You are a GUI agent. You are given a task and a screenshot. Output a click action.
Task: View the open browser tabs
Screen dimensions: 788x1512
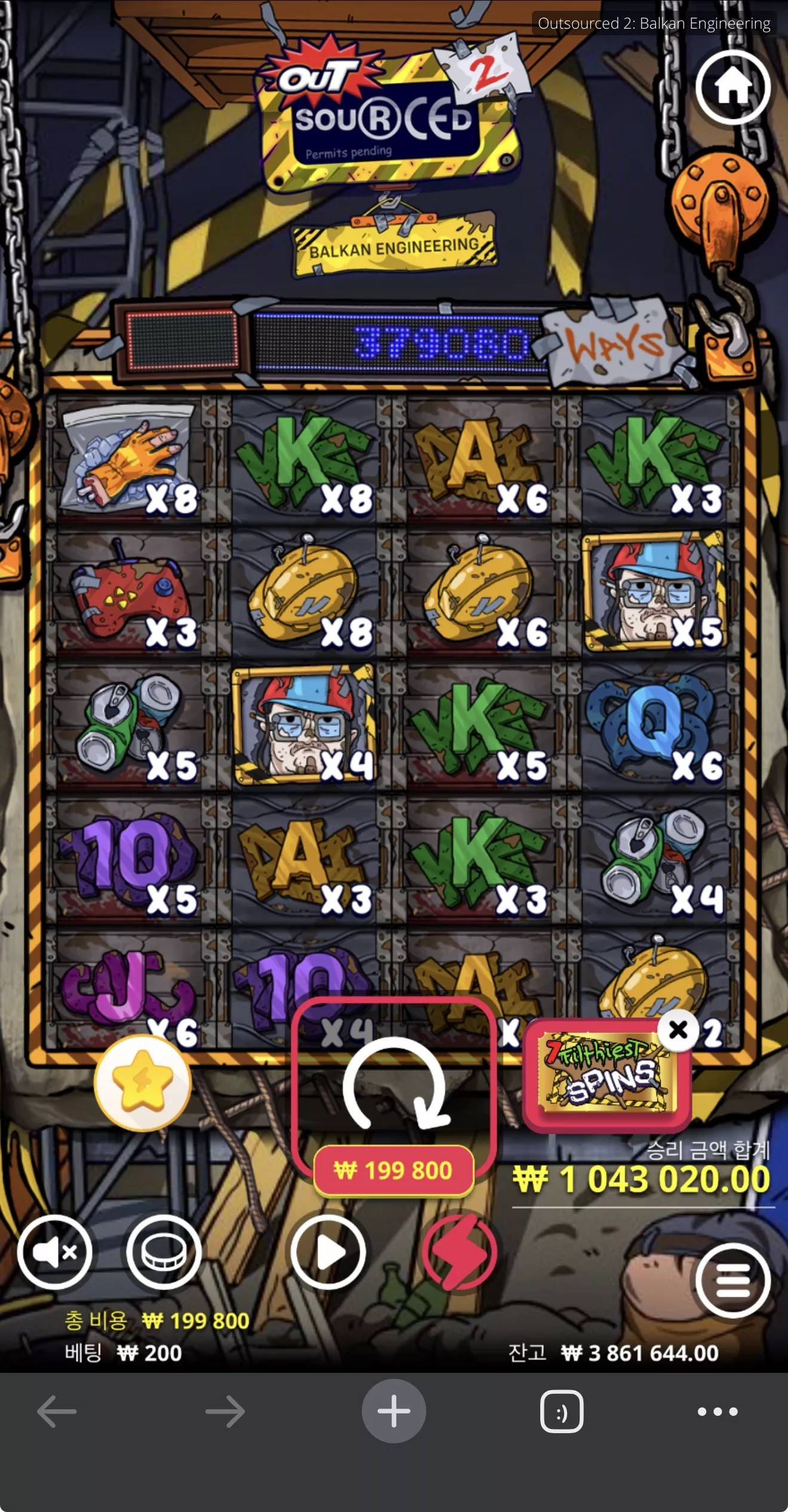click(562, 1411)
